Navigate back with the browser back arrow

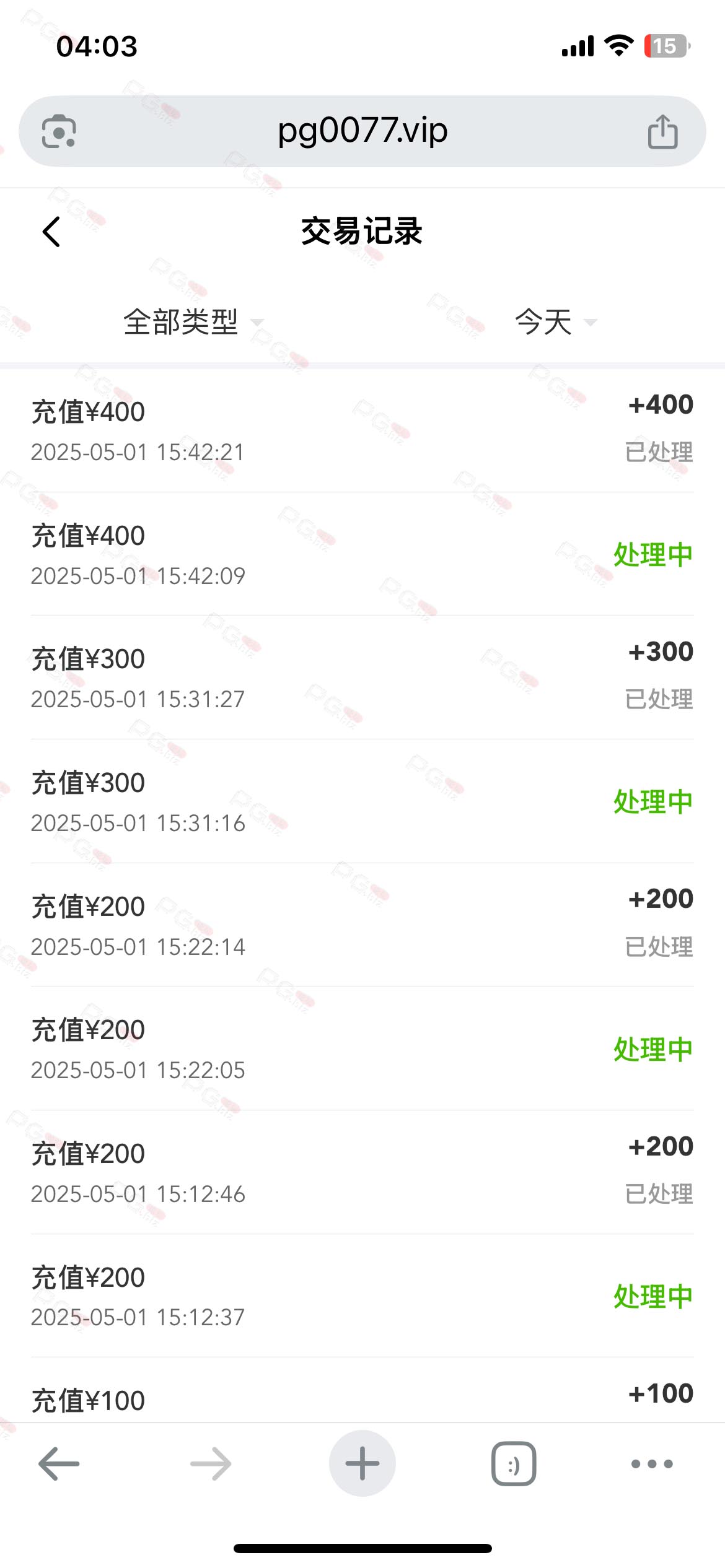click(59, 1463)
